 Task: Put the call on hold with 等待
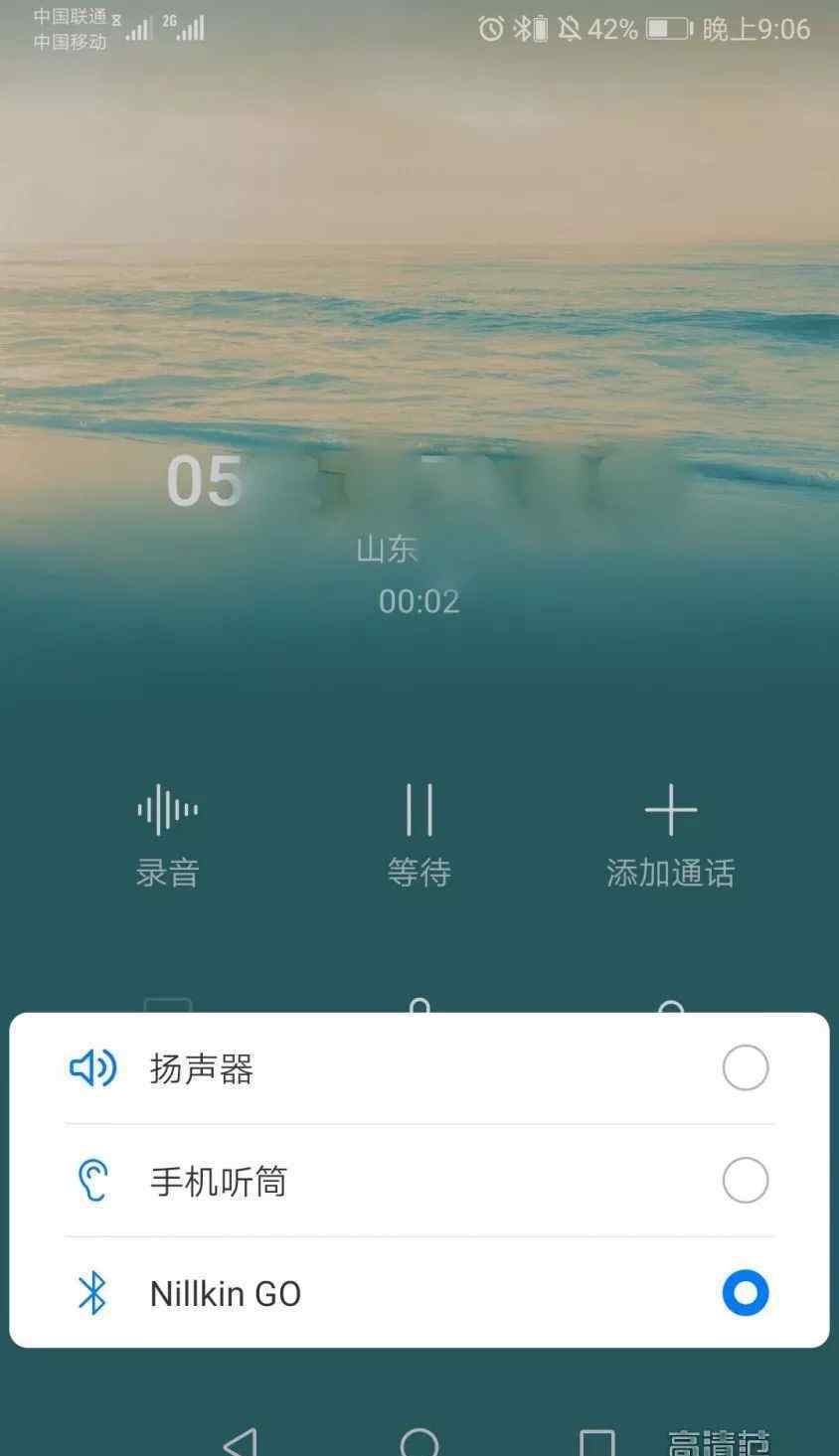click(419, 835)
